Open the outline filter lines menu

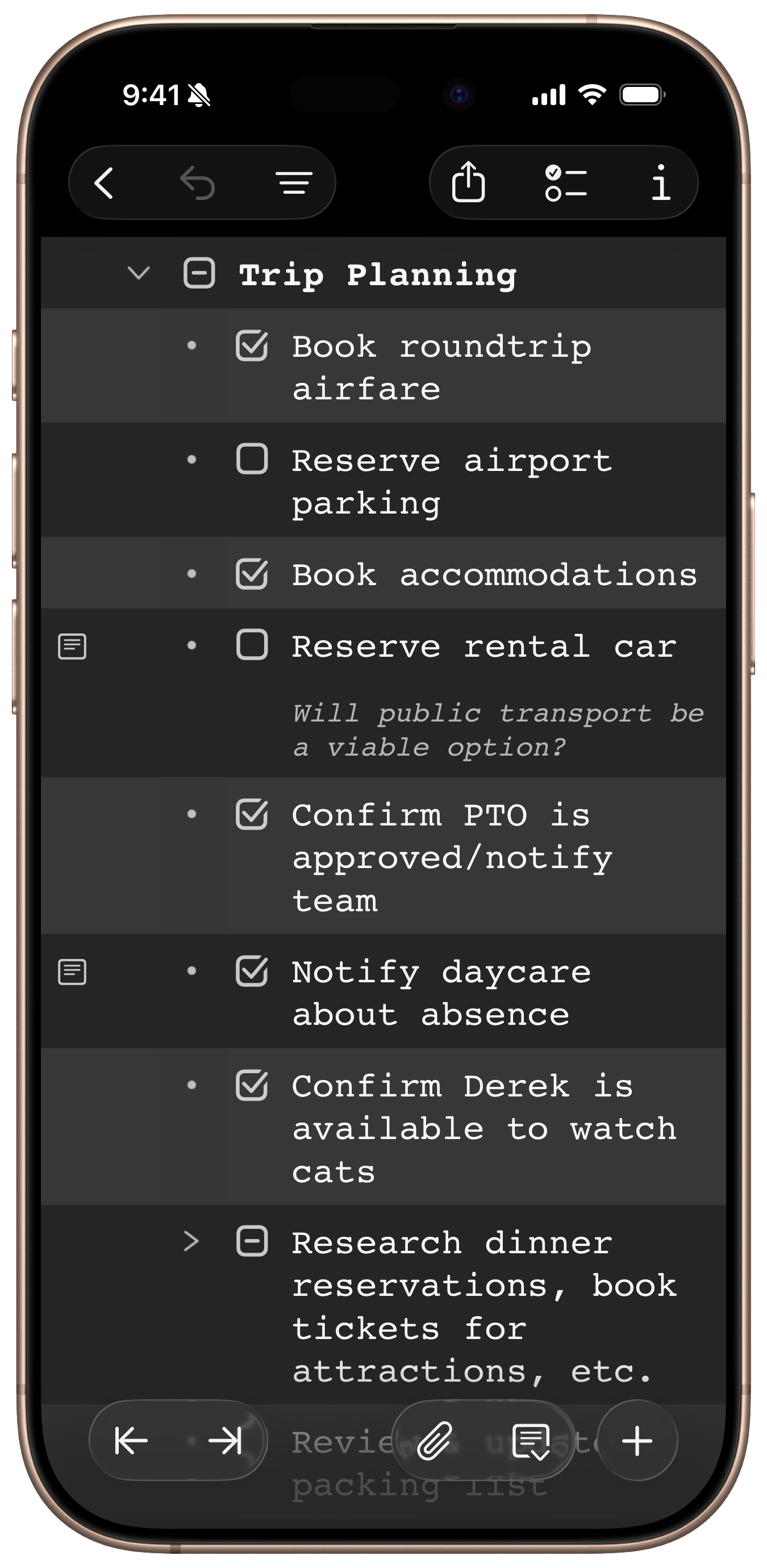tap(294, 182)
